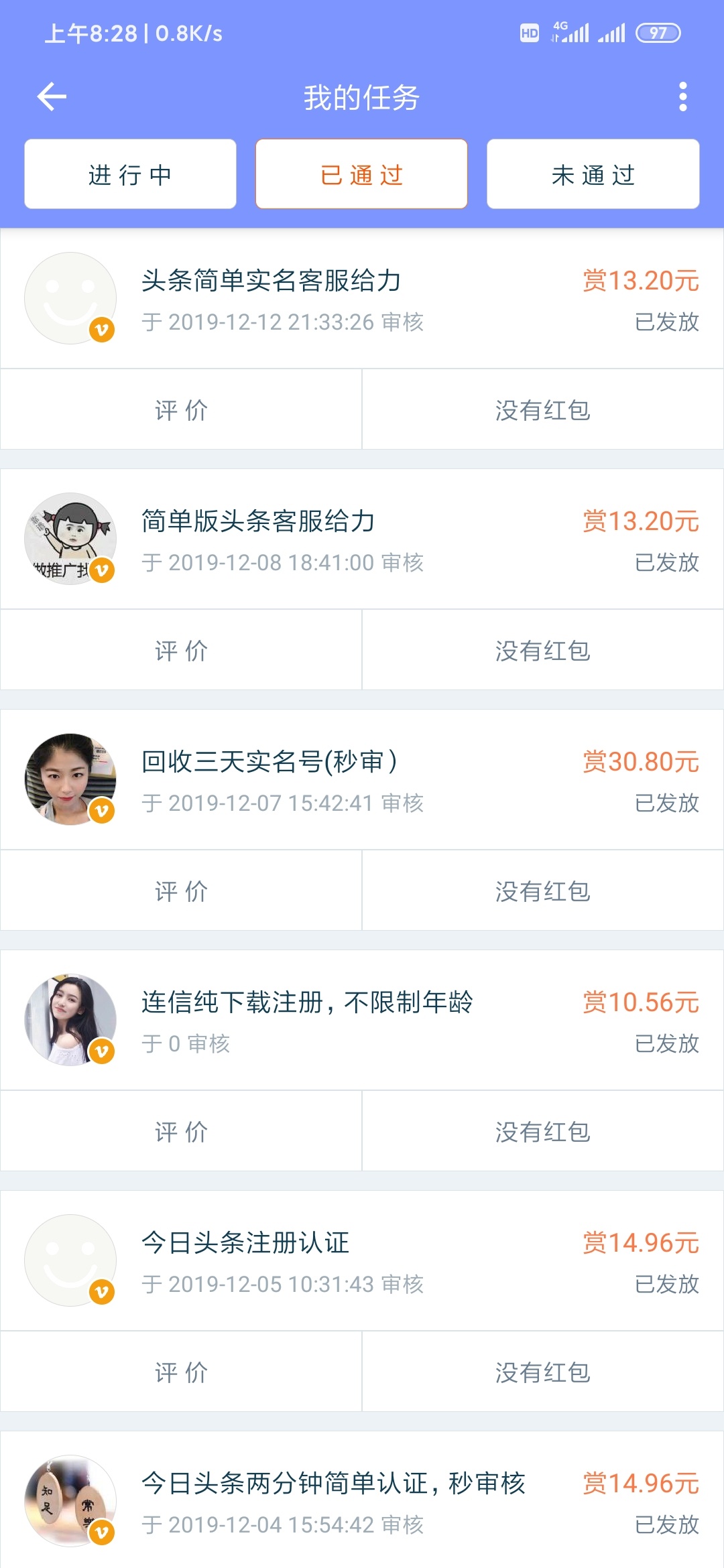Open the three-dot overflow menu
Viewport: 724px width, 1568px height.
[682, 96]
